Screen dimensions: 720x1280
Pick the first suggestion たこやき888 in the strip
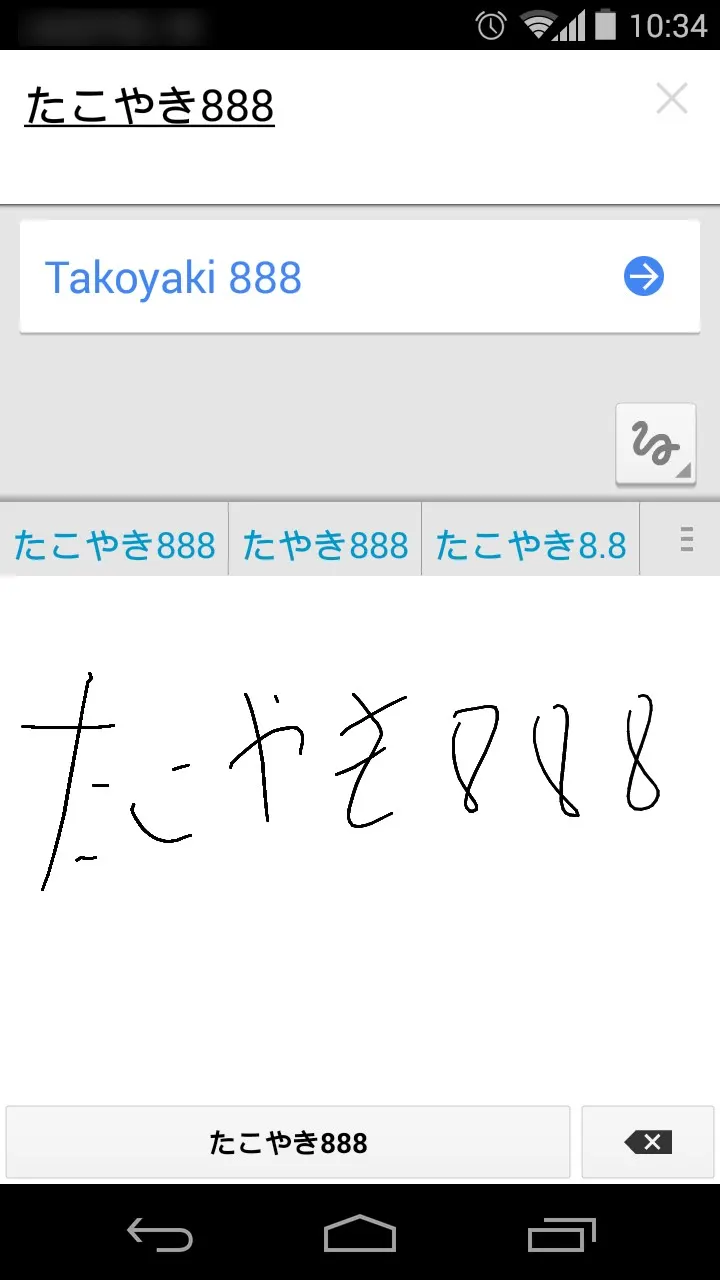(114, 545)
